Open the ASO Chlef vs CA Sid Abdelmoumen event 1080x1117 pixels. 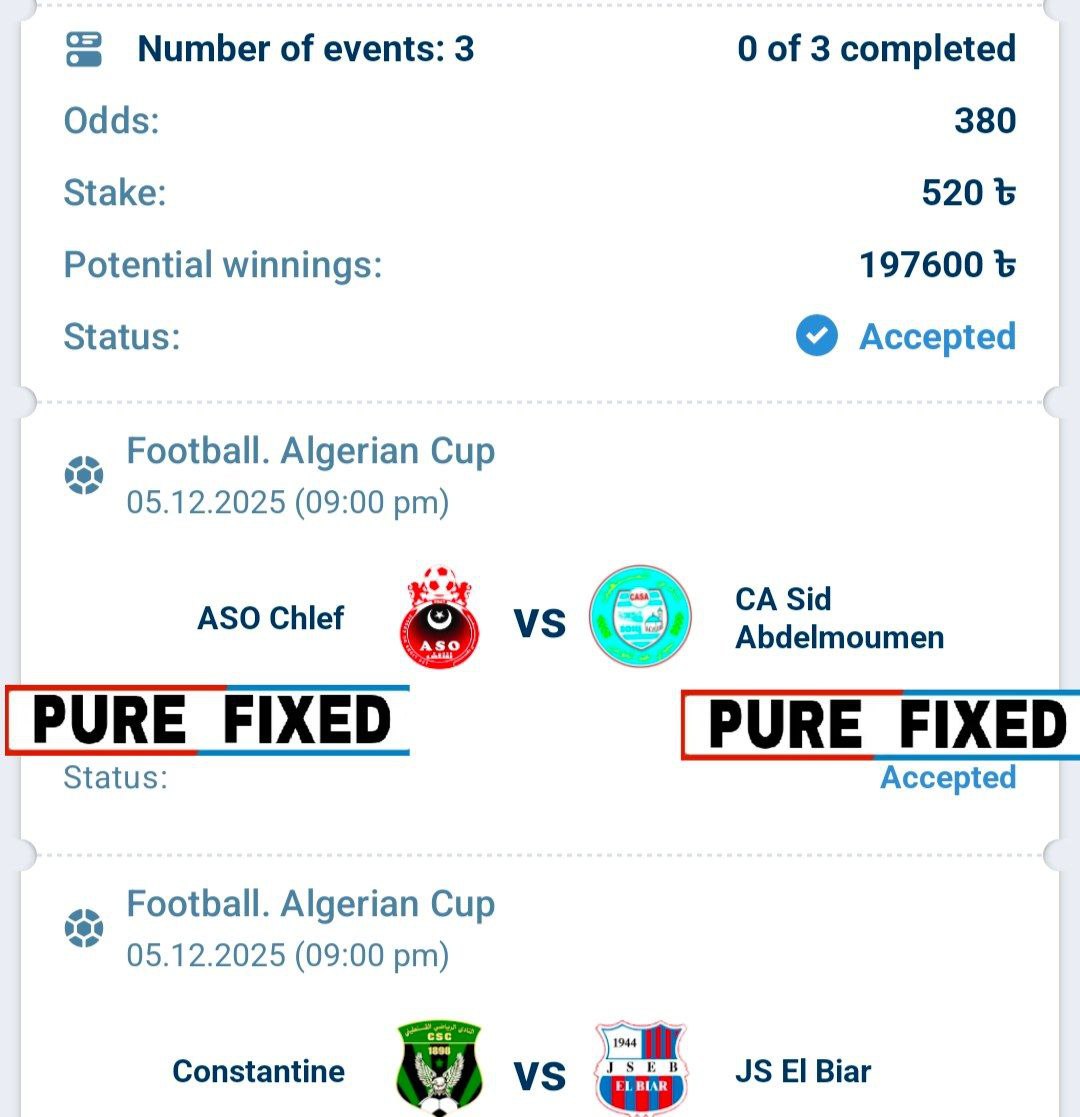(x=540, y=620)
